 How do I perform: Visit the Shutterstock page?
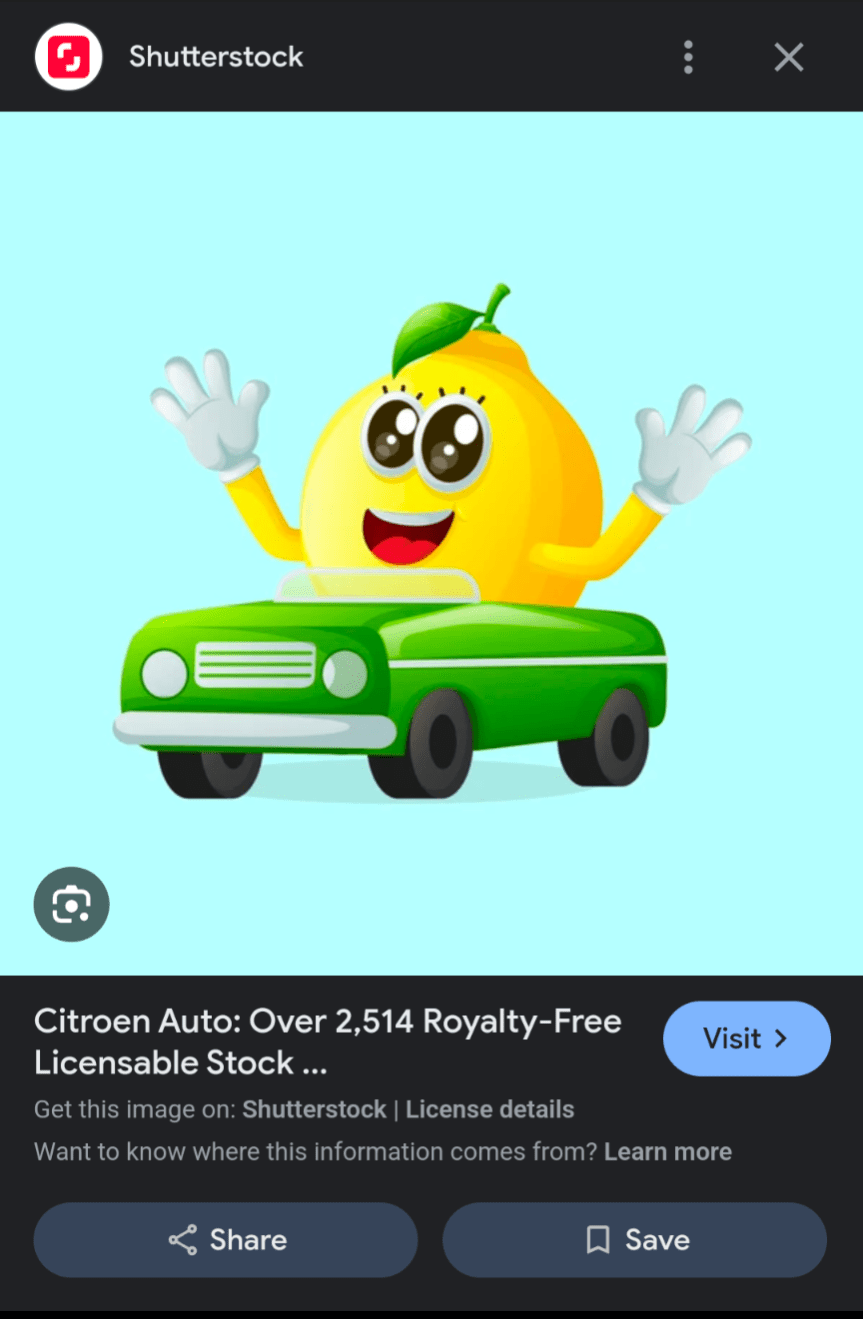point(746,1038)
